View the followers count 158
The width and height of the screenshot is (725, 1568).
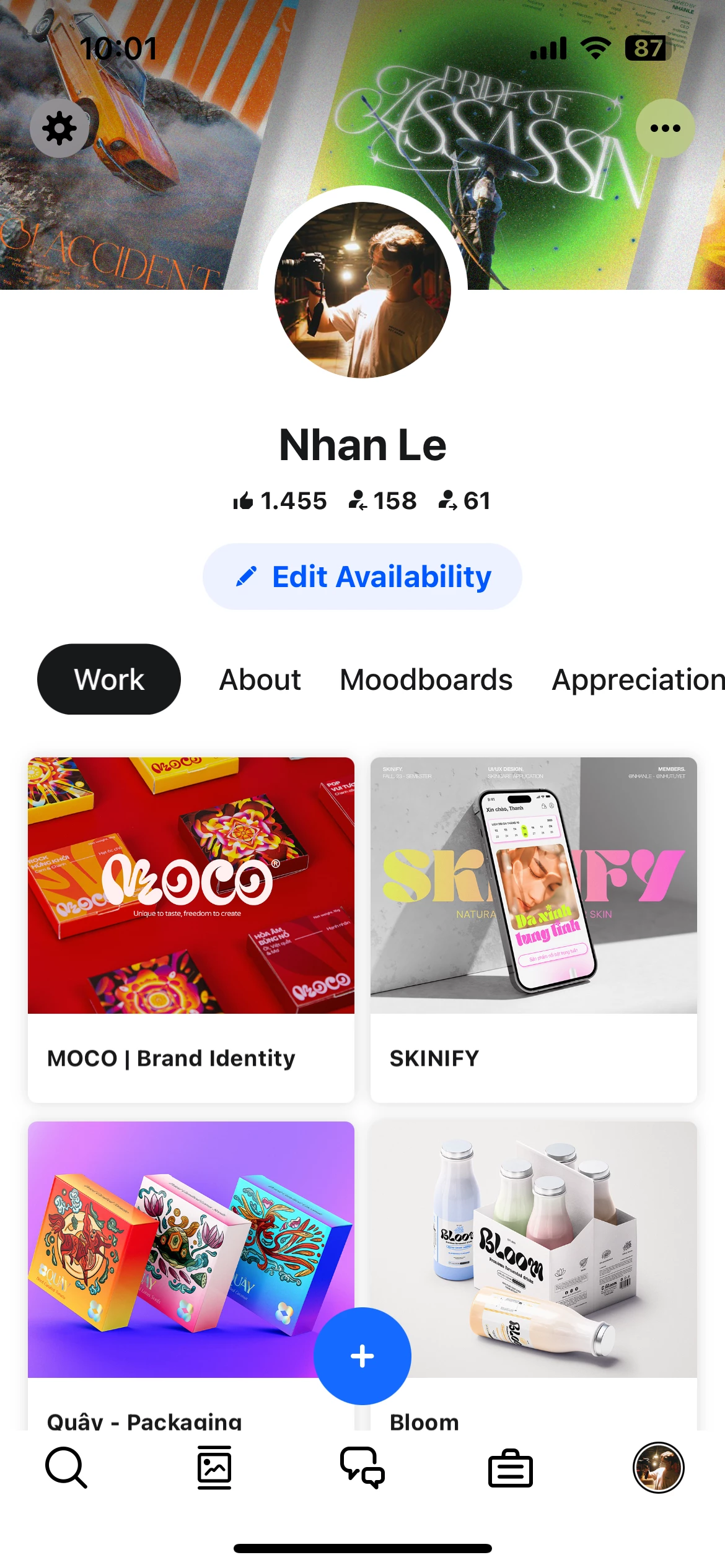click(382, 500)
